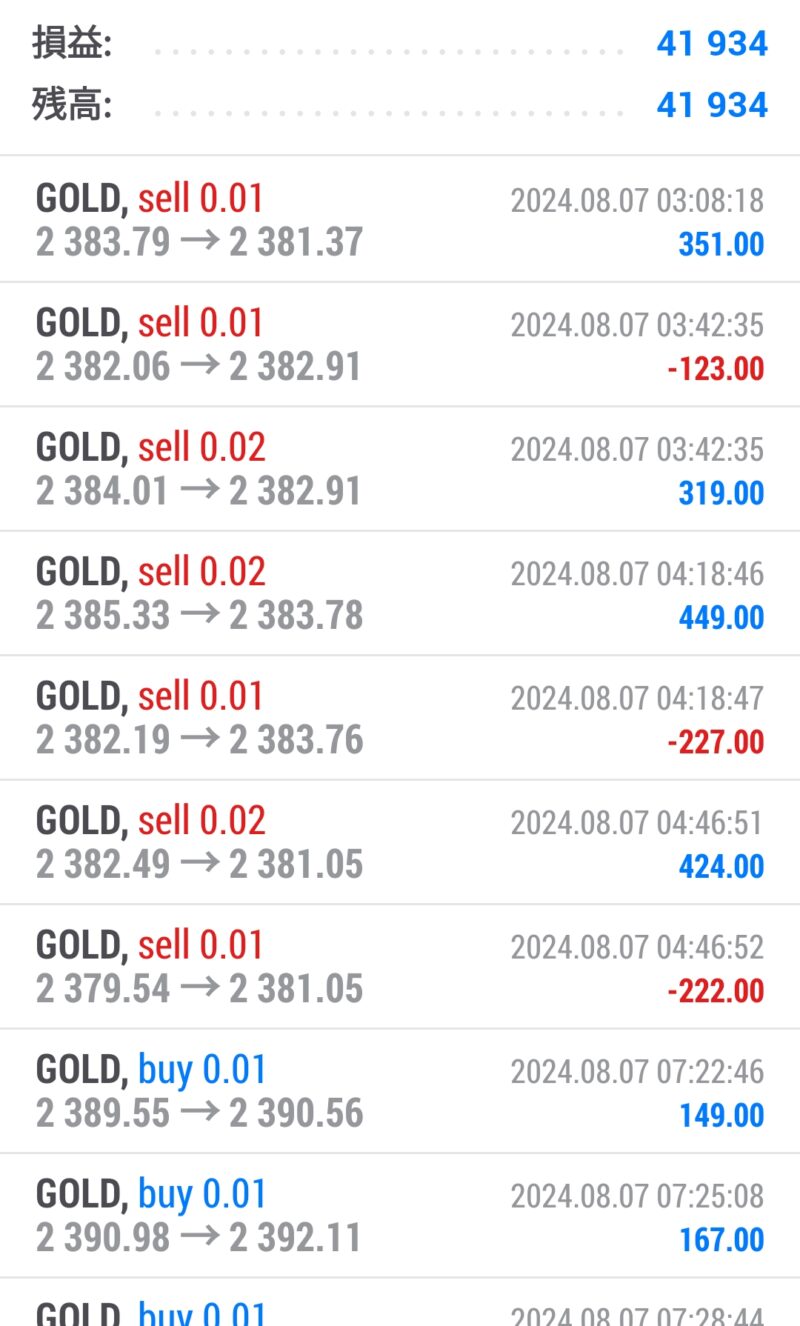Open the GOLD buy trade closed at 07:22:46
The width and height of the screenshot is (800, 1326).
(400, 1092)
